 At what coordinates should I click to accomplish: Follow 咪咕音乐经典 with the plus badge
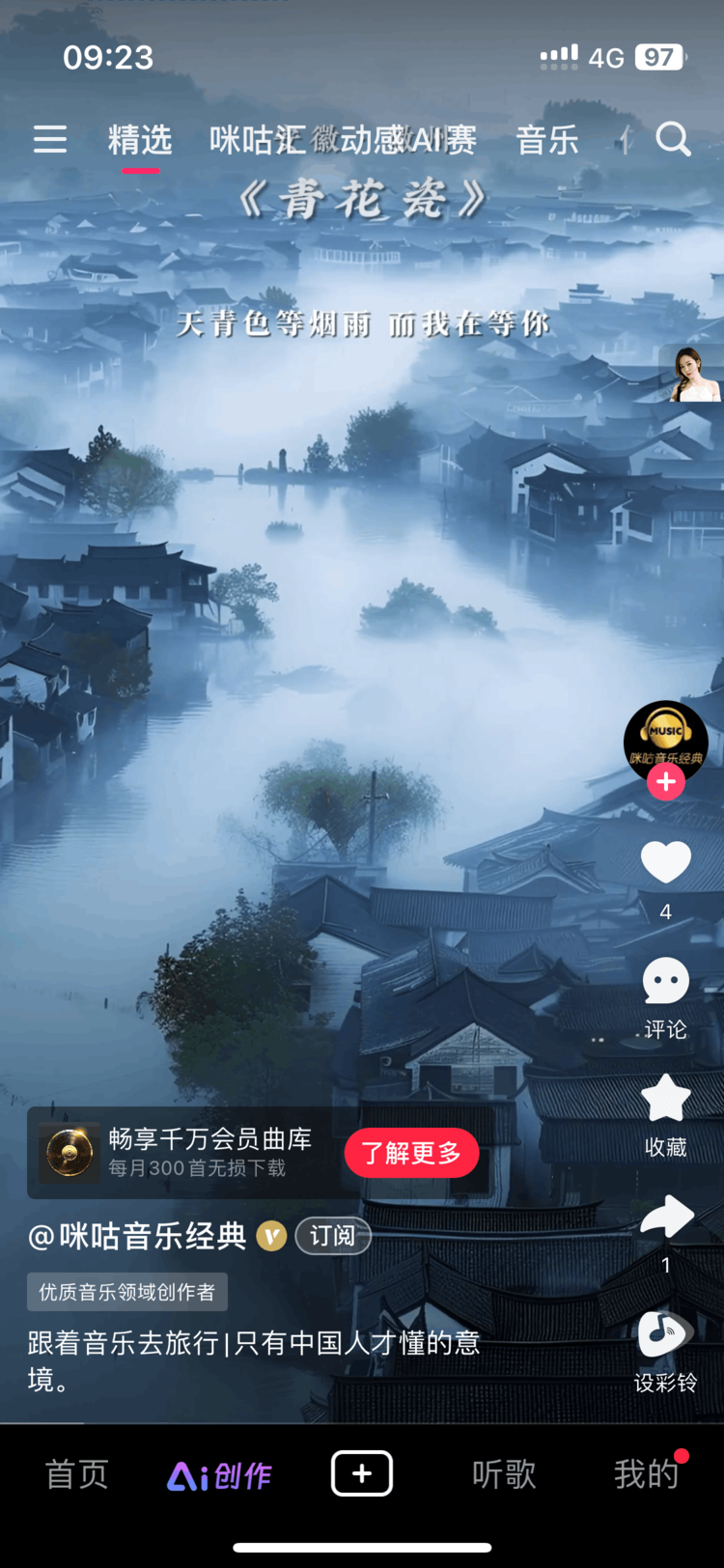click(x=665, y=782)
